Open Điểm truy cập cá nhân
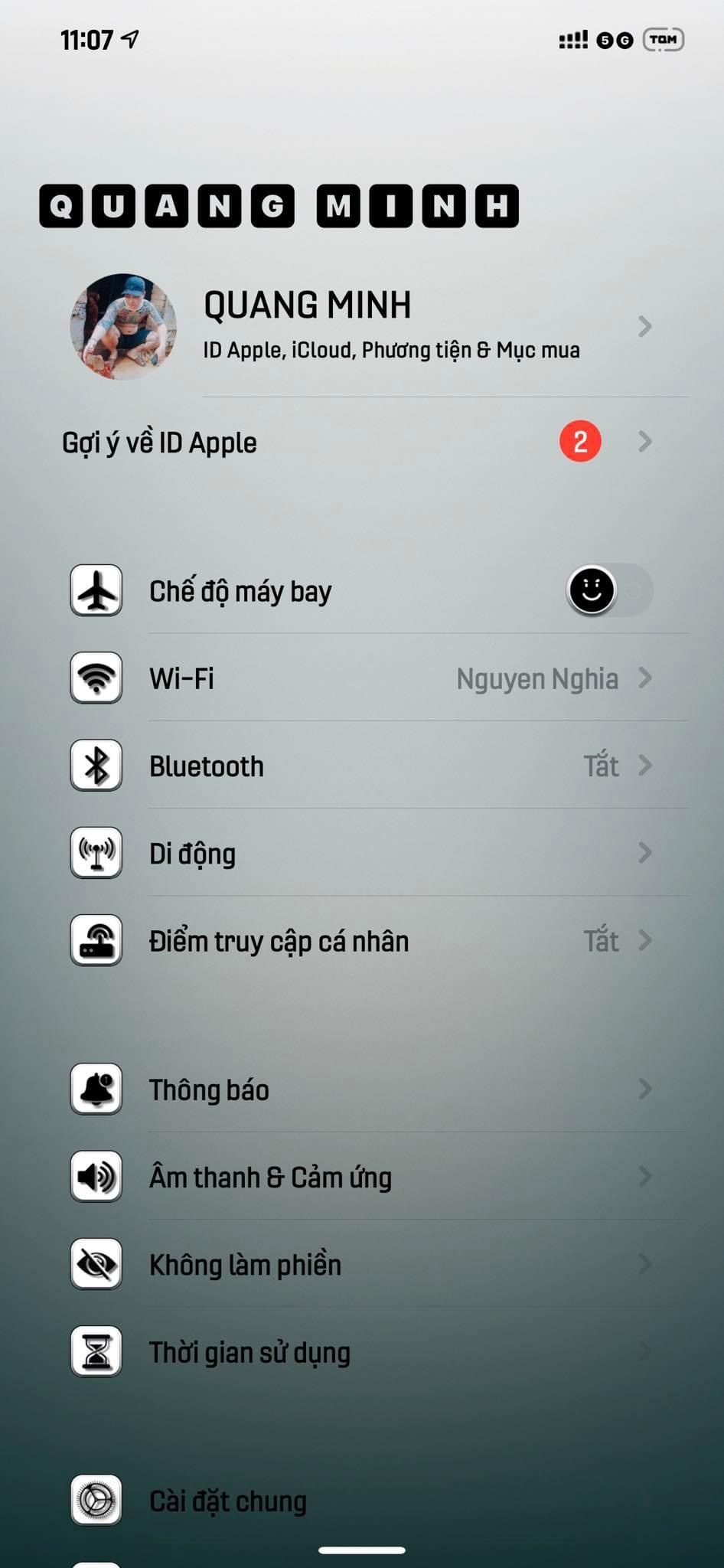The width and height of the screenshot is (724, 1568). (x=361, y=941)
